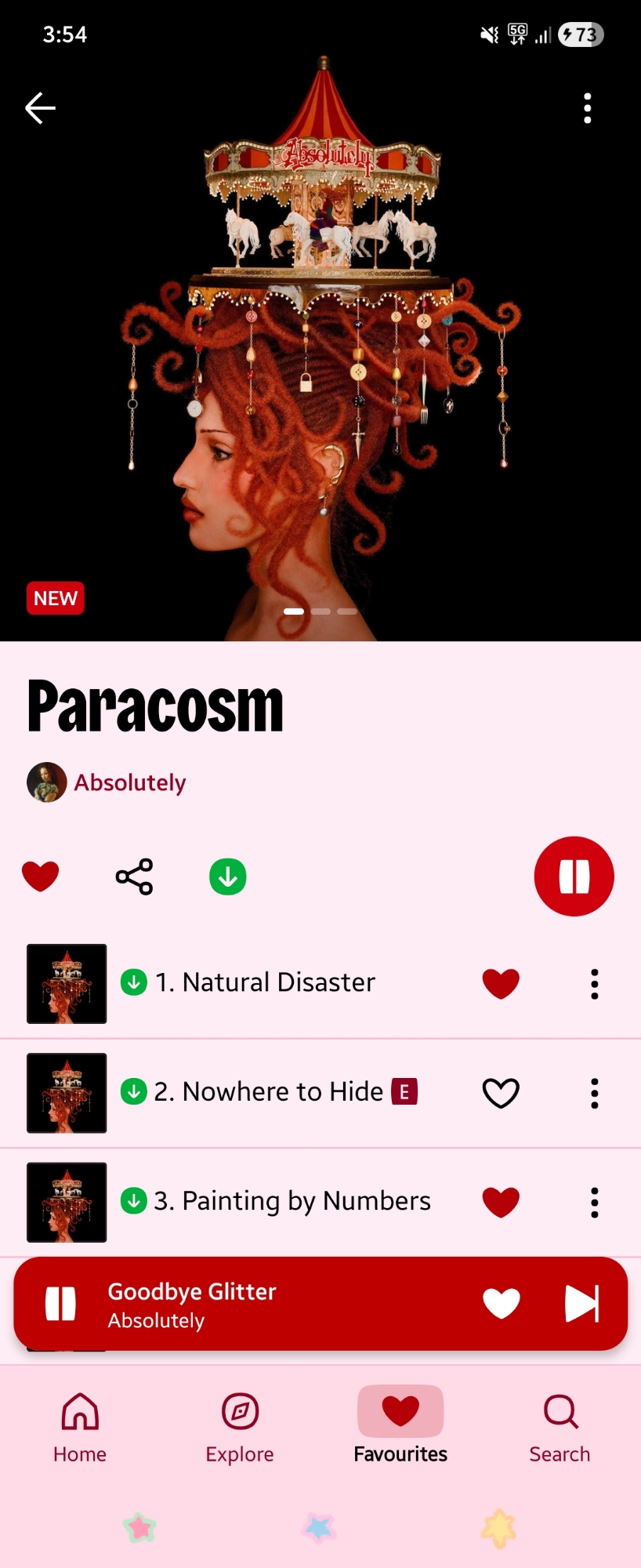Unlike the Painting by Numbers track
Viewport: 641px width, 1568px height.
[x=501, y=1202]
